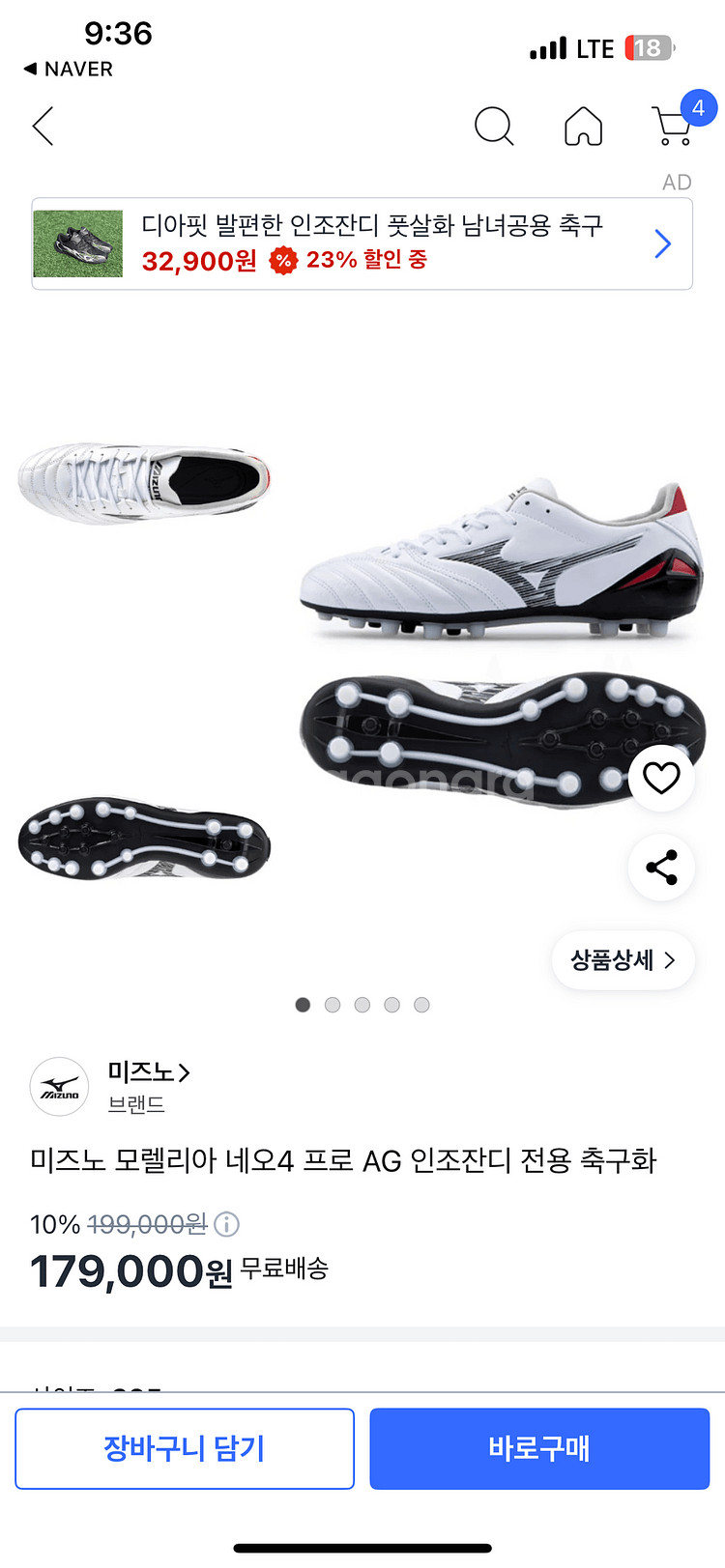Open 상품상세 product details
Image resolution: width=725 pixels, height=1568 pixels.
point(623,960)
